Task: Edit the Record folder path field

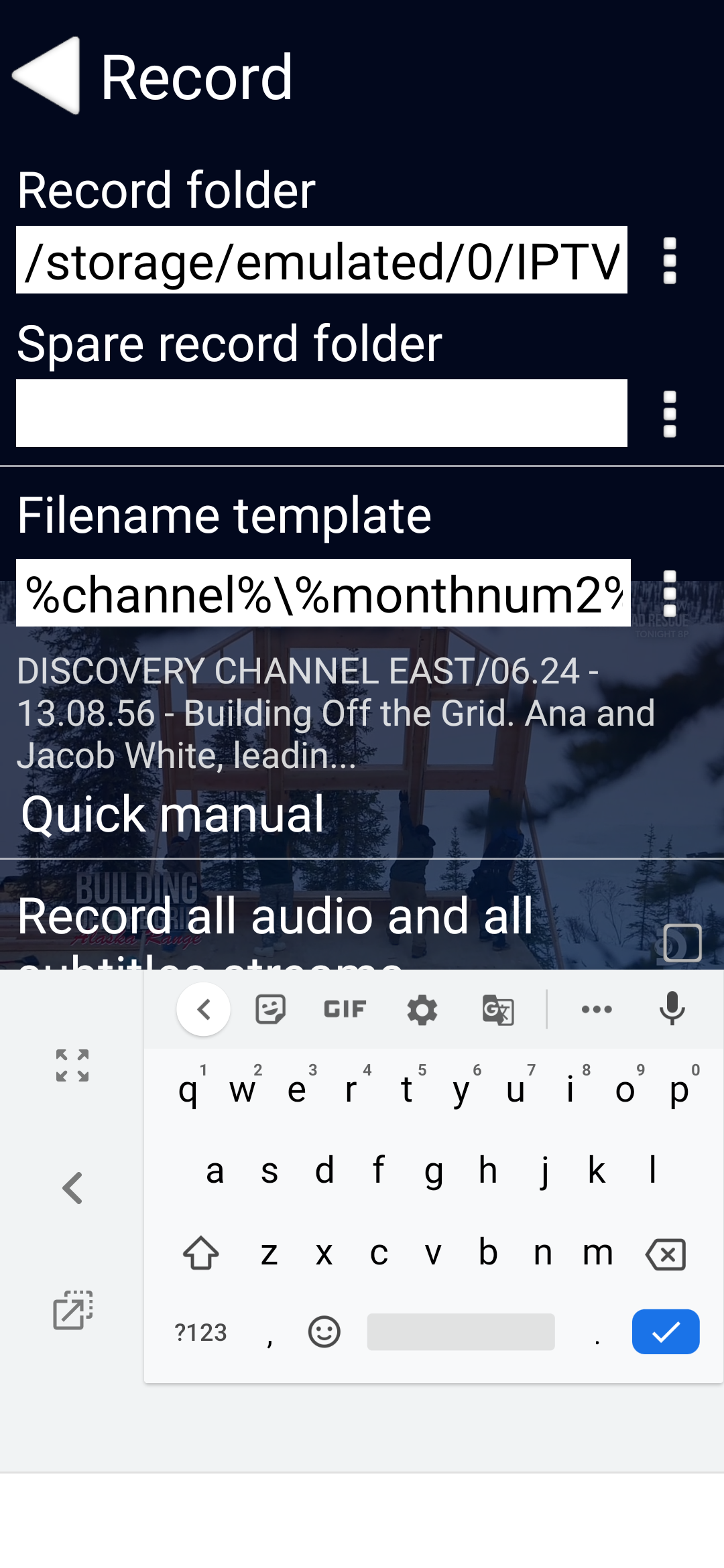Action: (x=321, y=261)
